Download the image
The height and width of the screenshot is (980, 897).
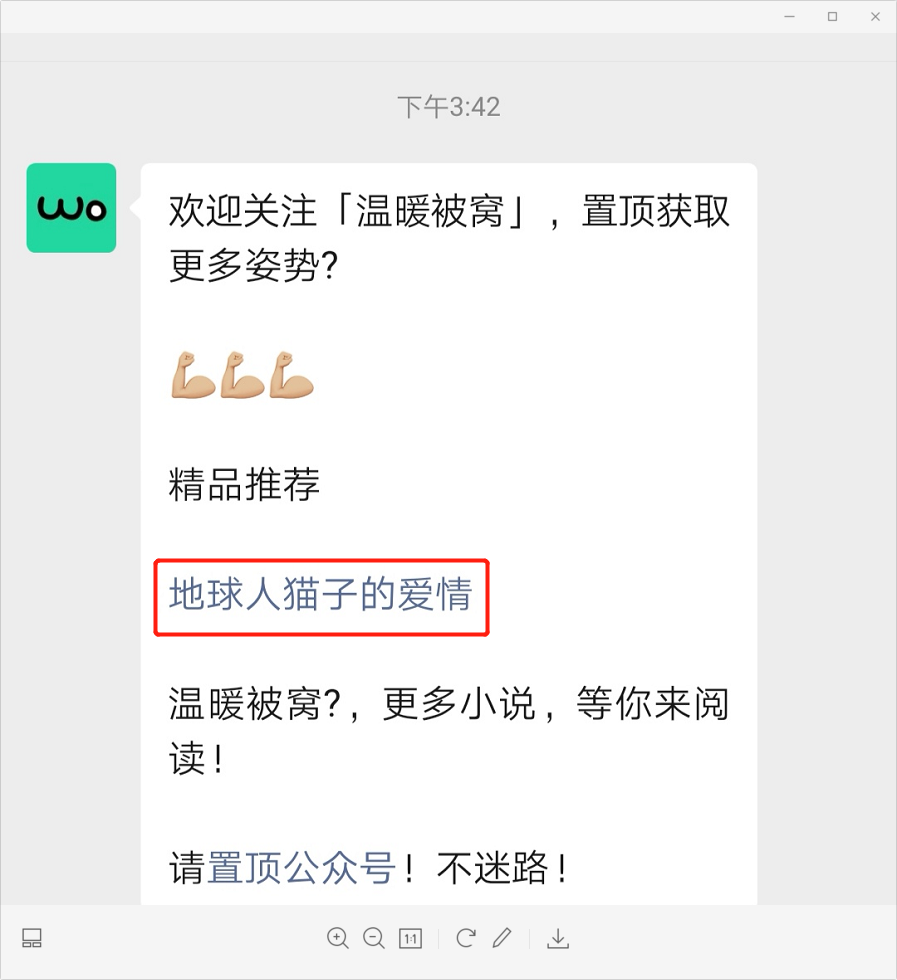[x=558, y=938]
